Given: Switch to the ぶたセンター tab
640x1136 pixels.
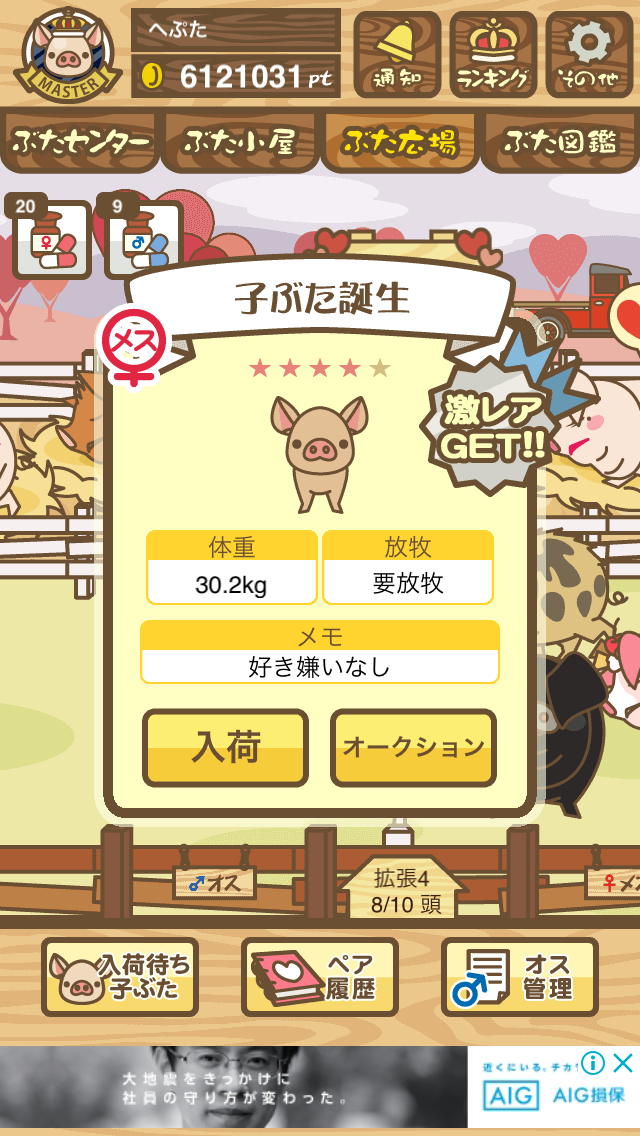Looking at the screenshot, I should [x=80, y=142].
